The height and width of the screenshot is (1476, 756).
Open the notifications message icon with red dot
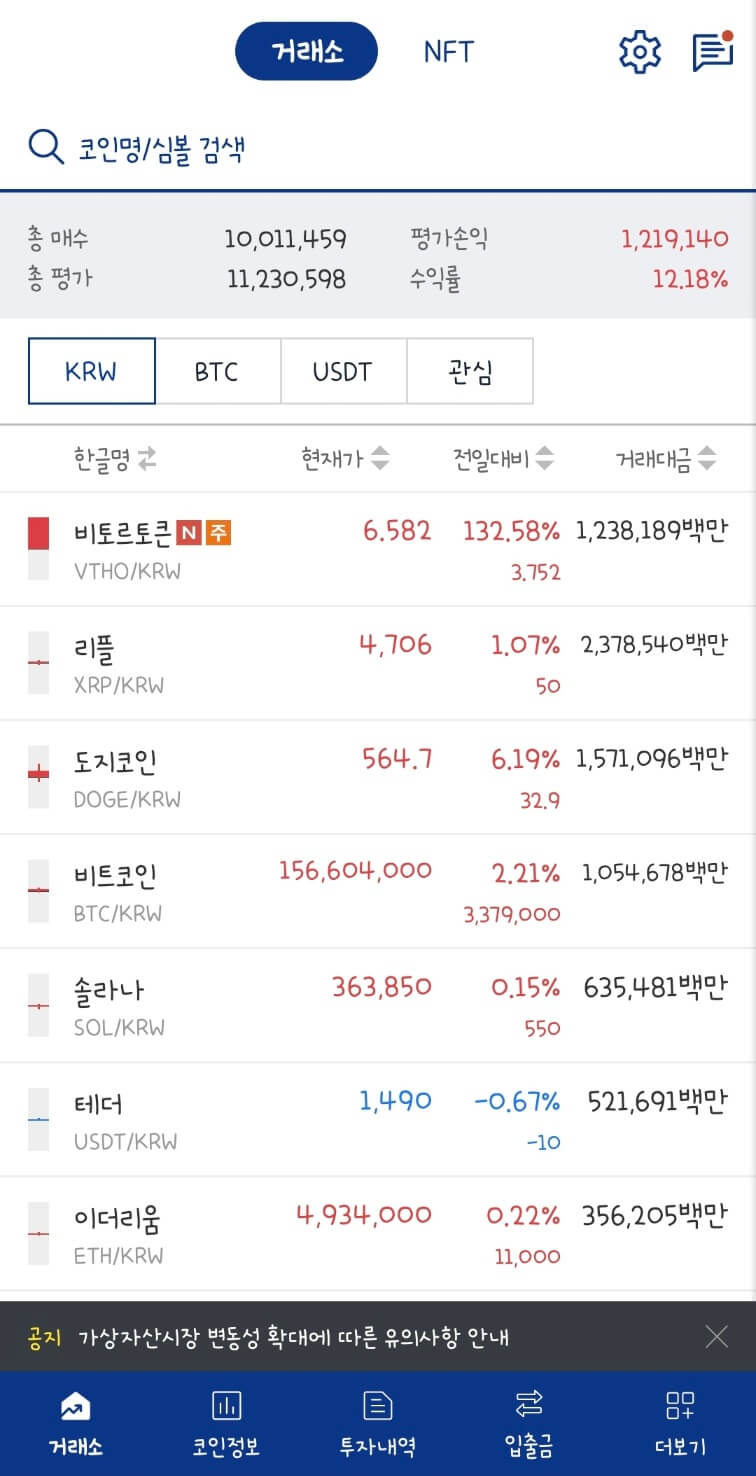[712, 51]
